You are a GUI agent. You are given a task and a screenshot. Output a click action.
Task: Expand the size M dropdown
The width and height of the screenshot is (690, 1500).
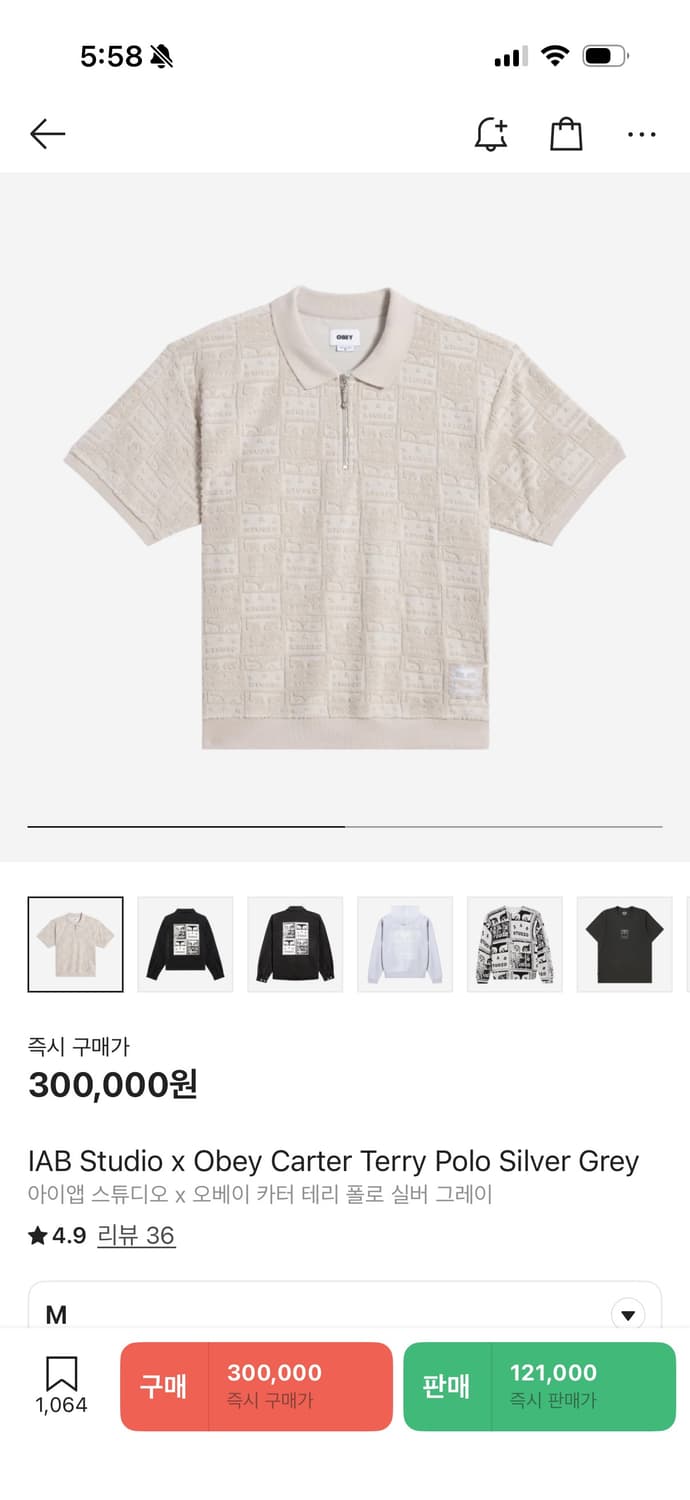click(x=627, y=1314)
